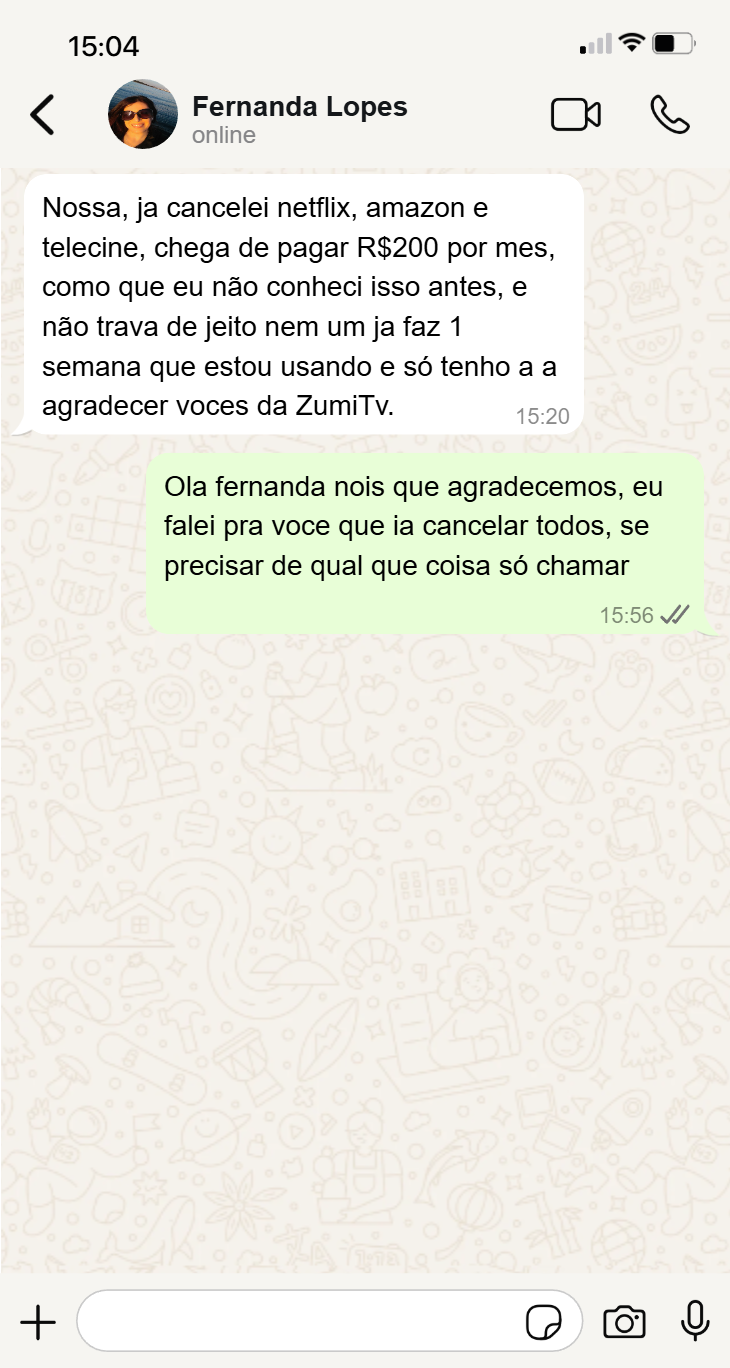Screen dimensions: 730x1368
Task: Open the camera to send a photo
Action: (625, 1322)
